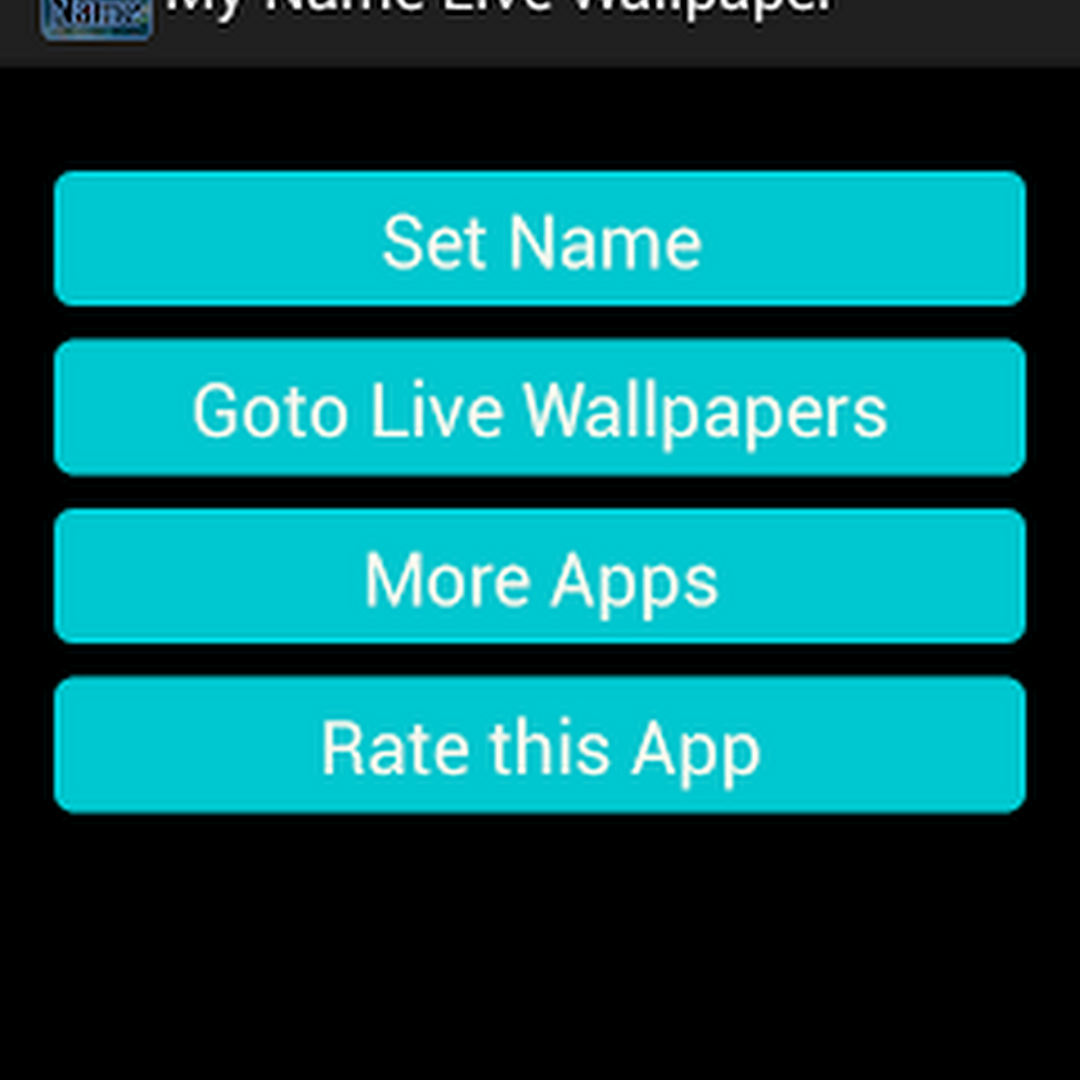Tap the Set Name button
This screenshot has width=1080, height=1080.
[x=540, y=239]
